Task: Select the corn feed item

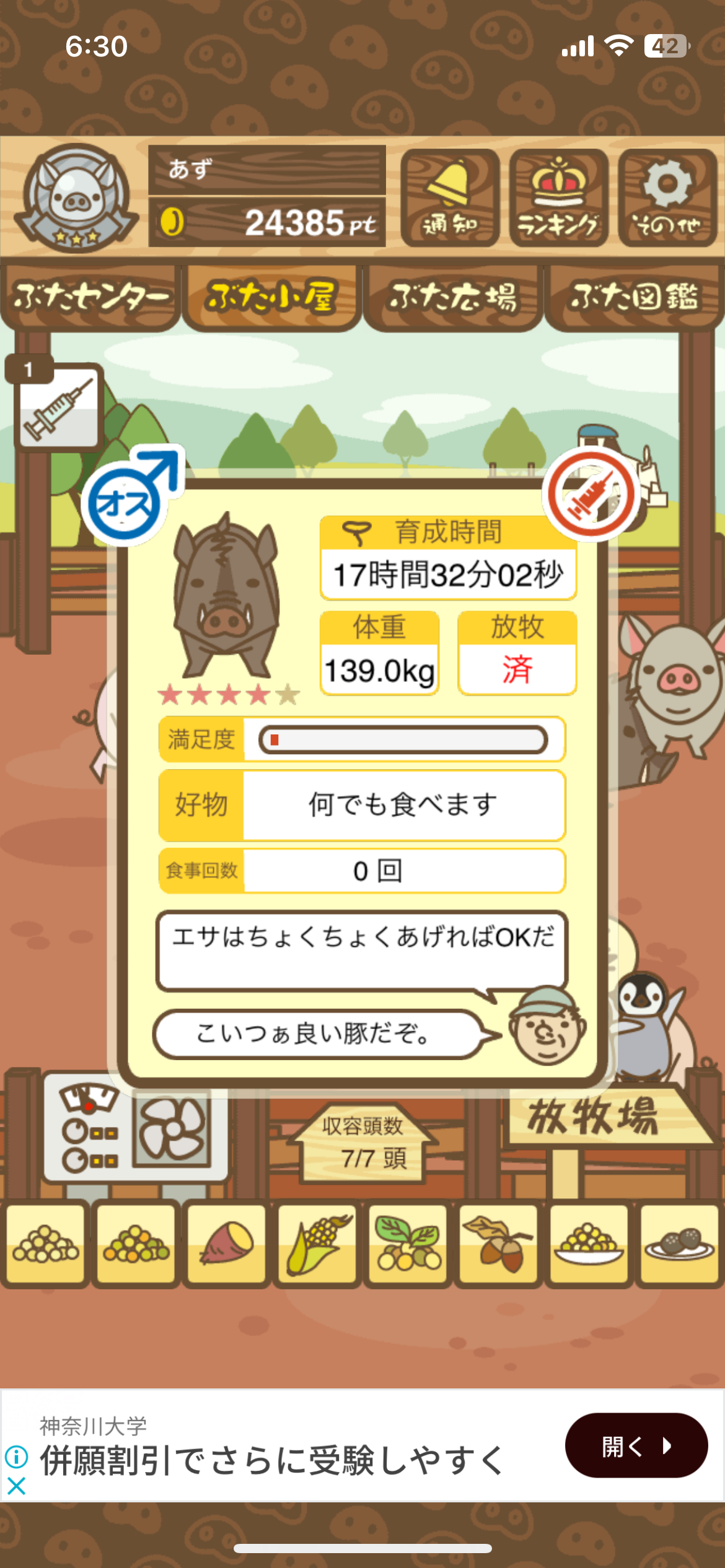Action: (x=317, y=1244)
